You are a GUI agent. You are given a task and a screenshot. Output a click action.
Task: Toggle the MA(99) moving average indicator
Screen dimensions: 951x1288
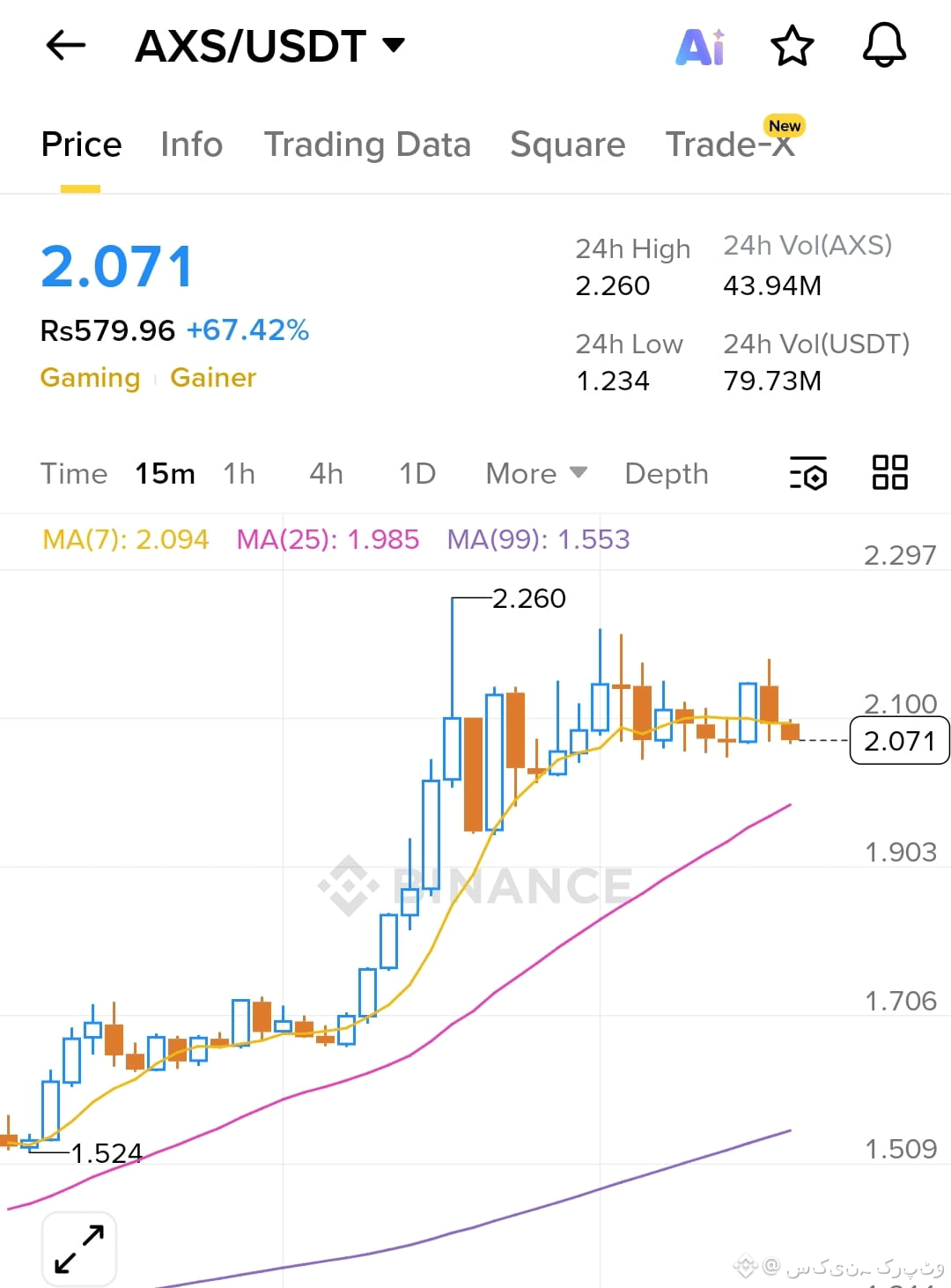pos(538,540)
